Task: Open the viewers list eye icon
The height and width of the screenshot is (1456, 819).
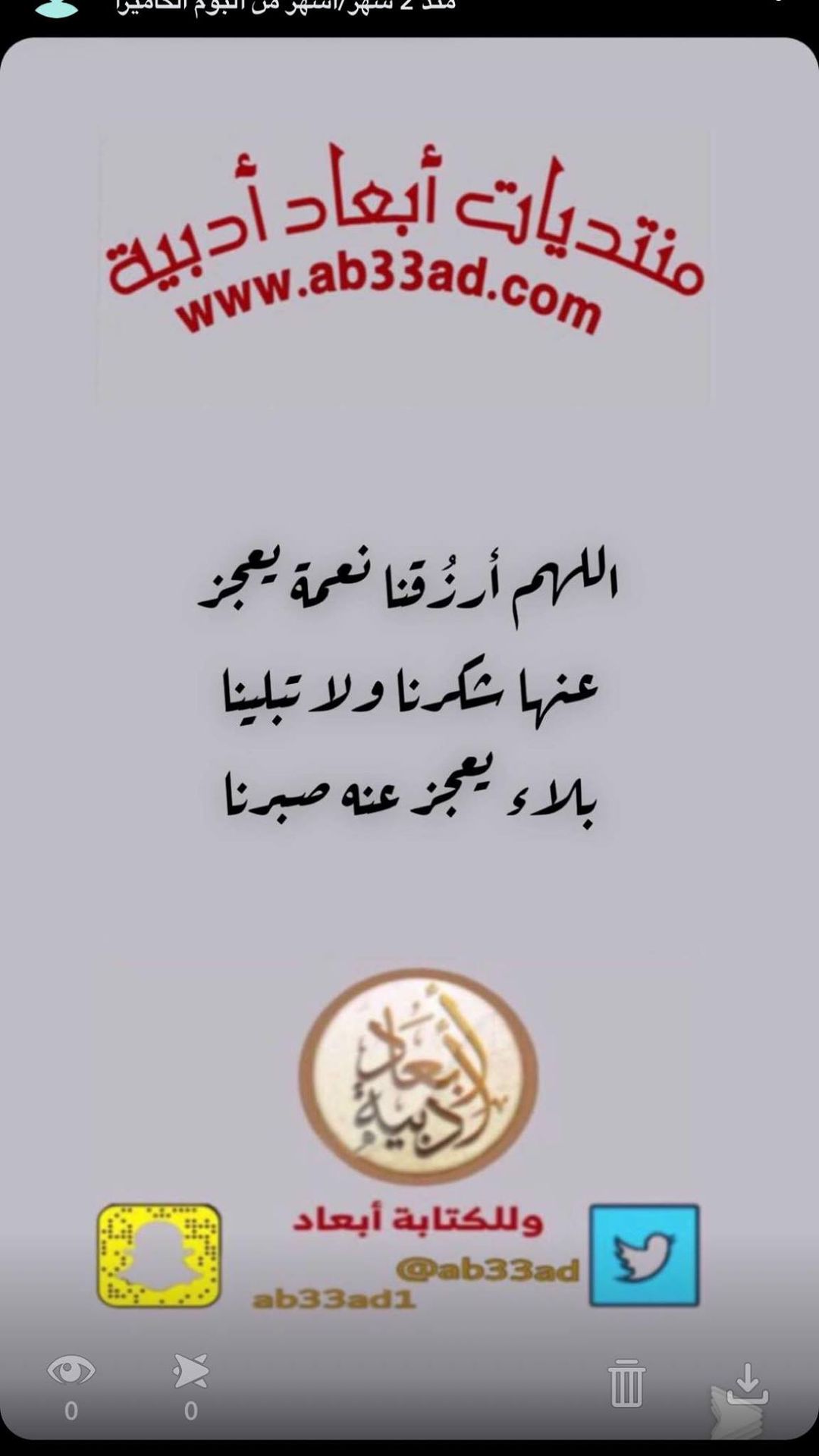Action: pos(71,1371)
